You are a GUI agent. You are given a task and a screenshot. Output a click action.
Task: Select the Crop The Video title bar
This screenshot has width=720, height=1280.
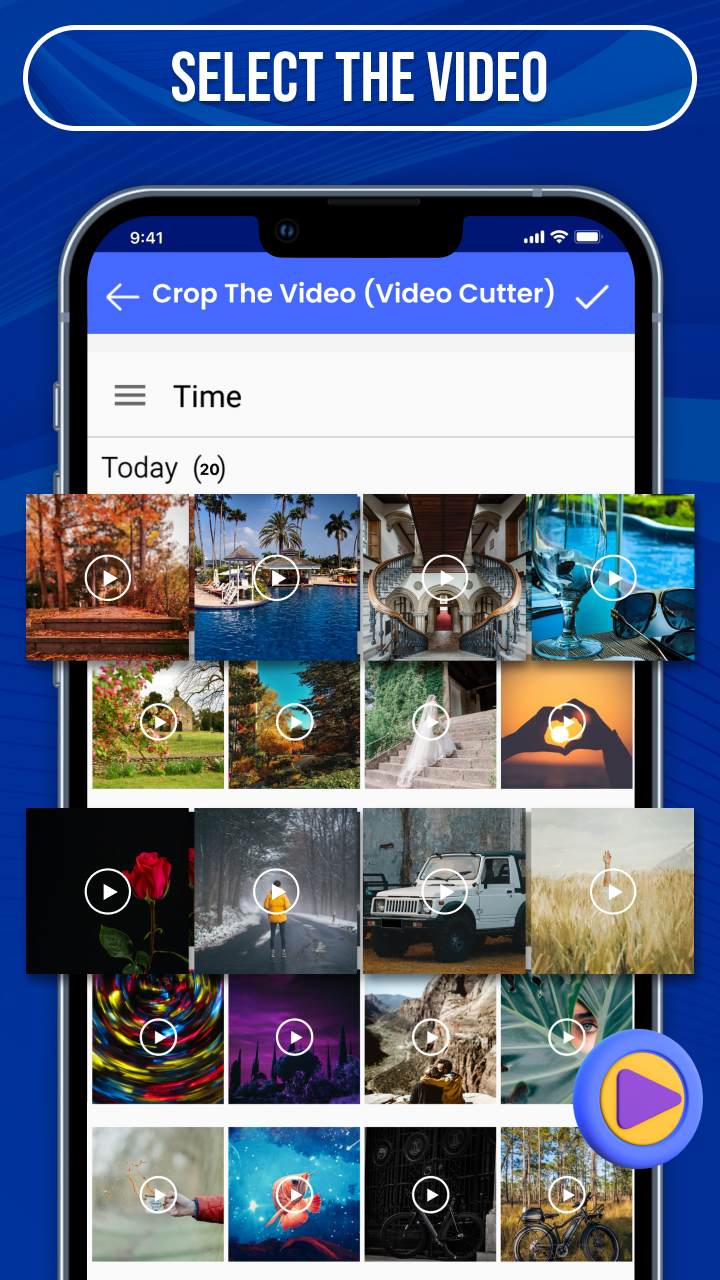[355, 294]
